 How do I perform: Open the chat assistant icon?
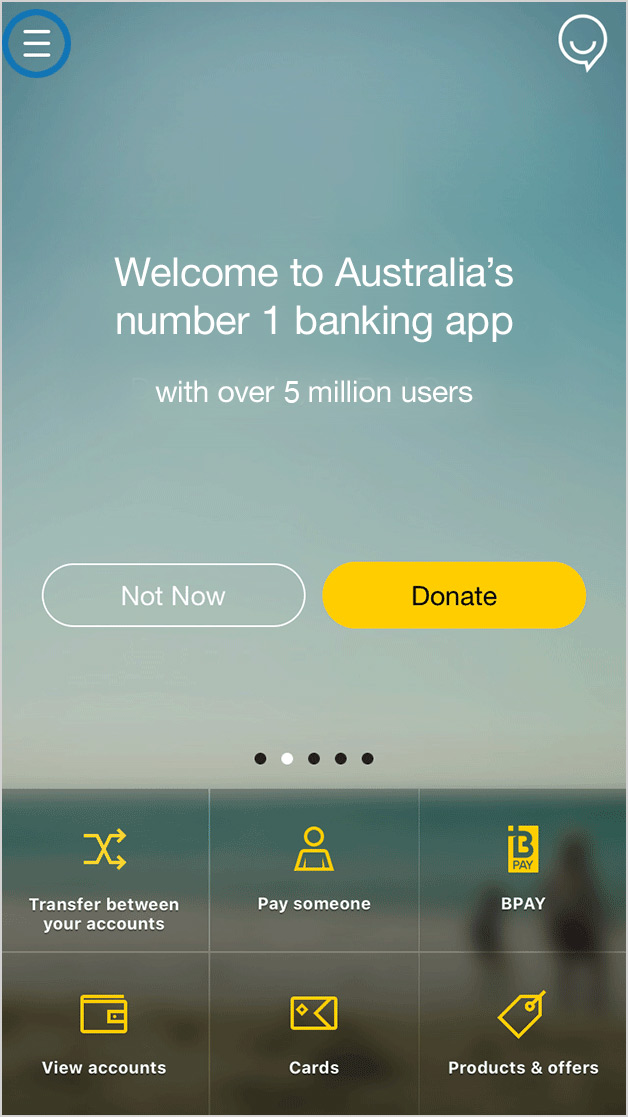coord(582,43)
